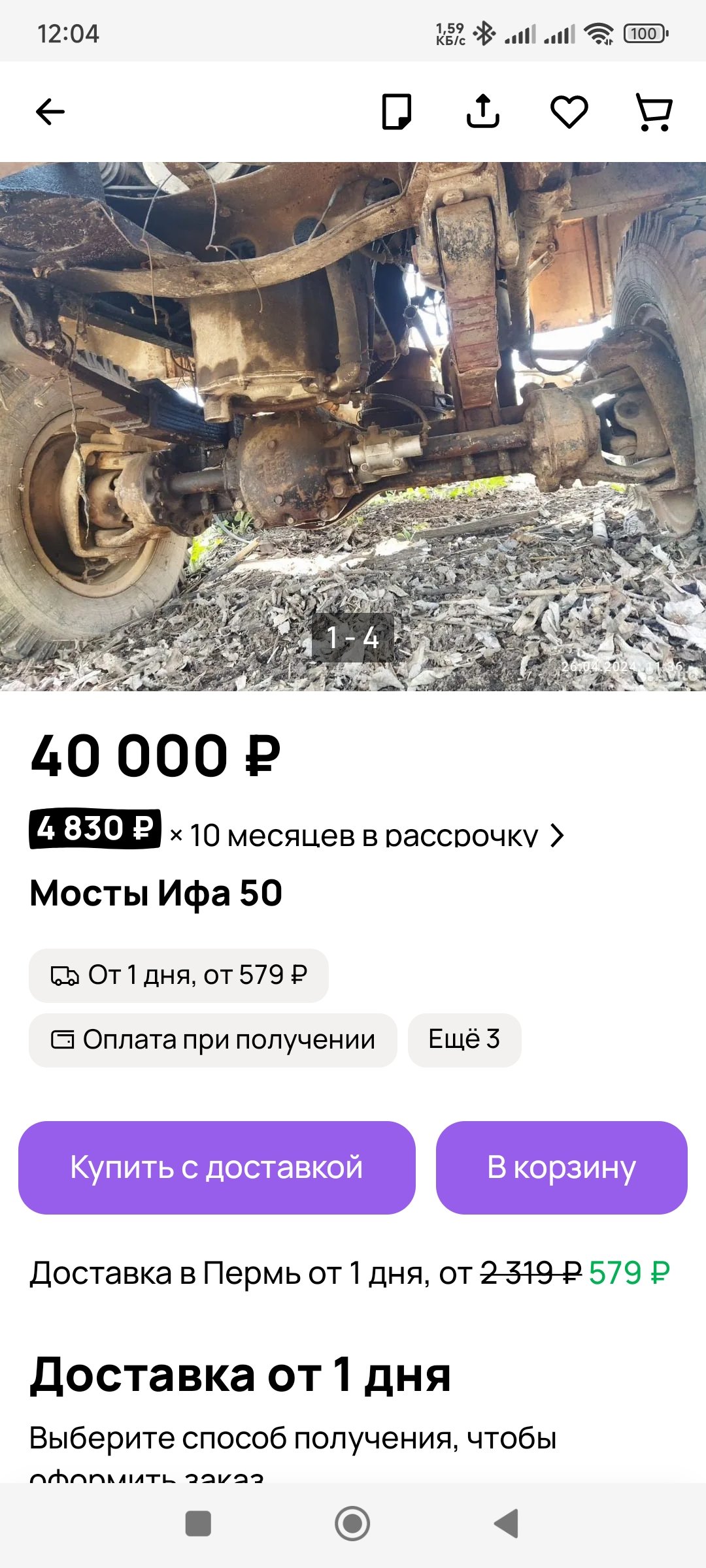Select the 'Оплата при получении' chip

pos(213,1040)
